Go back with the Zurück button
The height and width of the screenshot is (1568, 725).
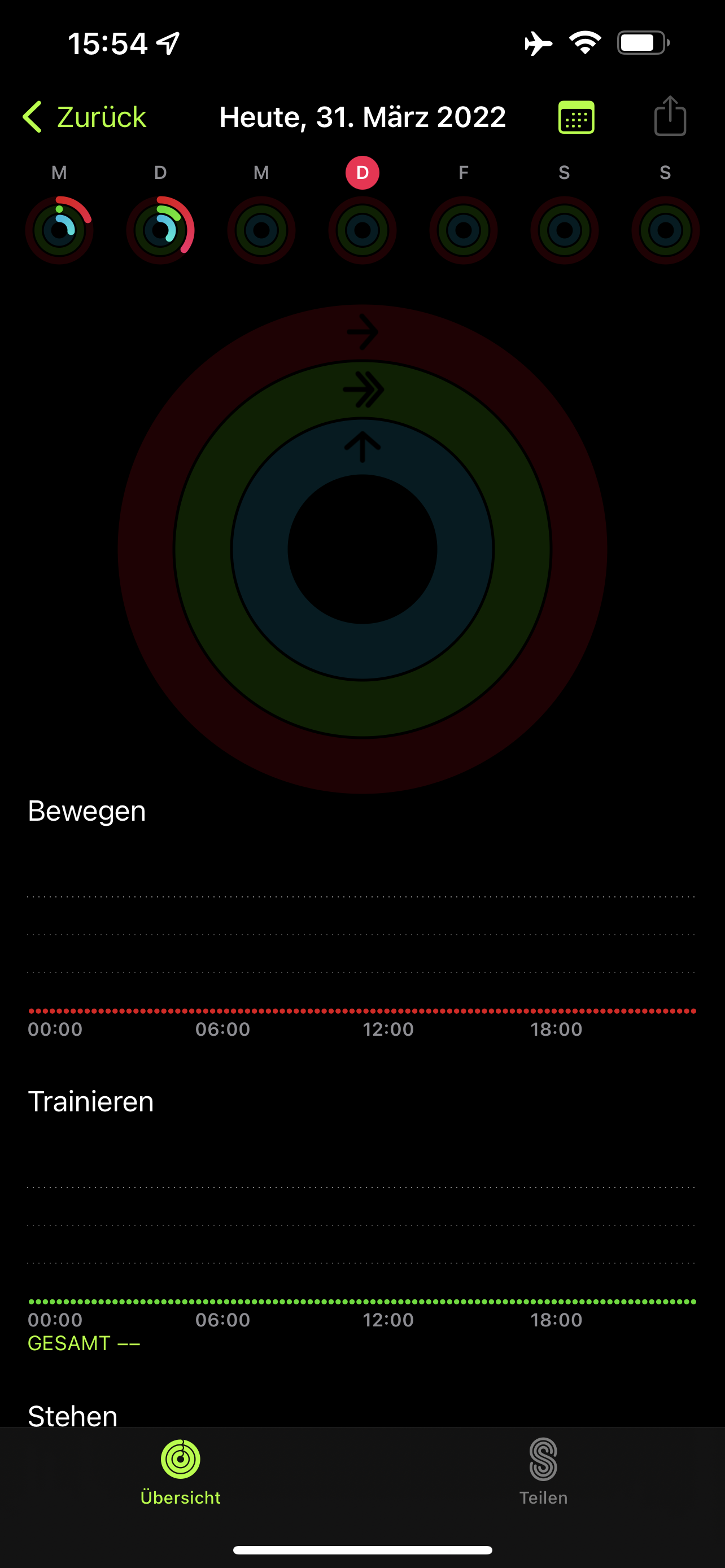[85, 117]
